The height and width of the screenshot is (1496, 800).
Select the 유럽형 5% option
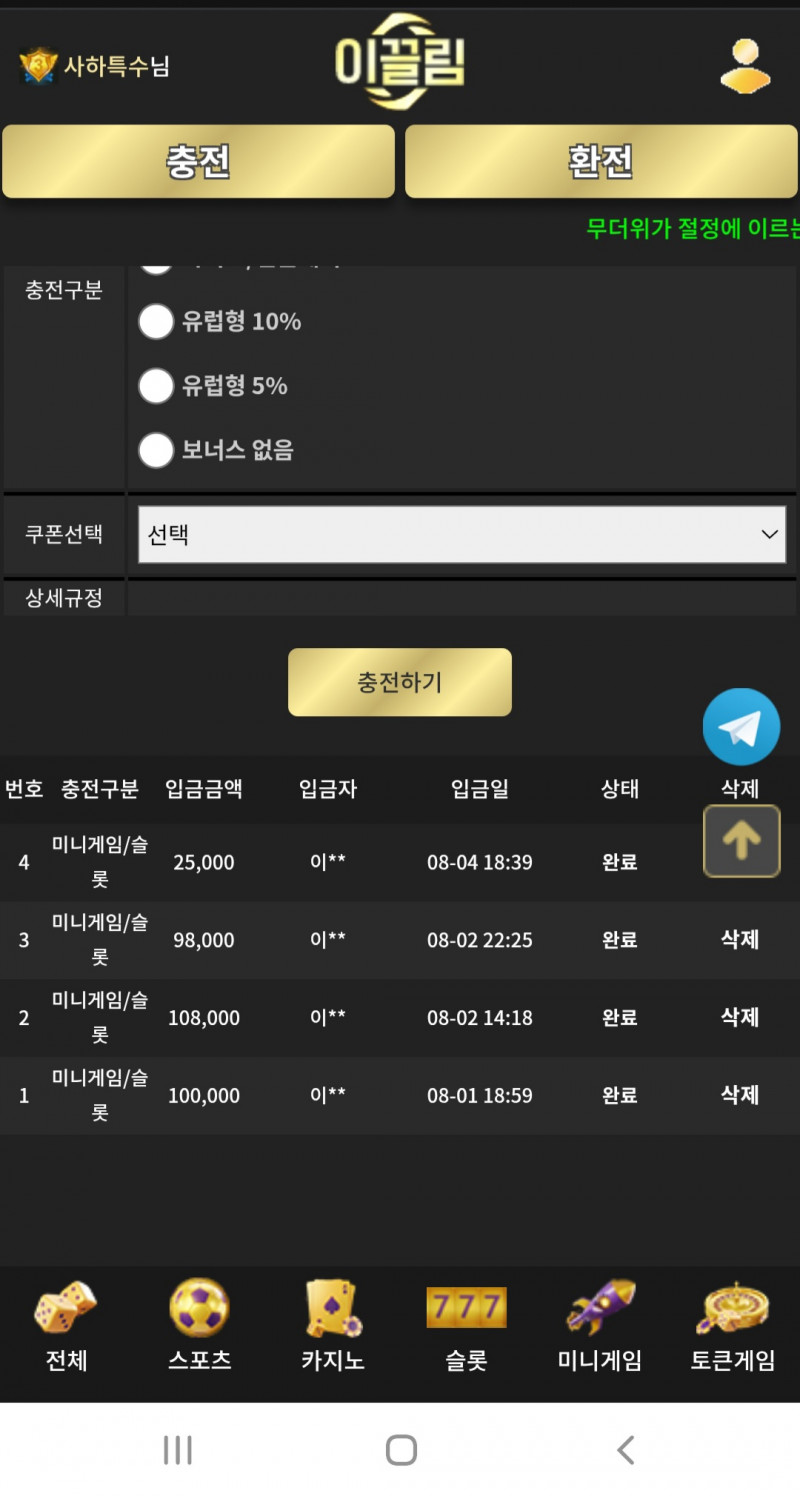(x=156, y=386)
